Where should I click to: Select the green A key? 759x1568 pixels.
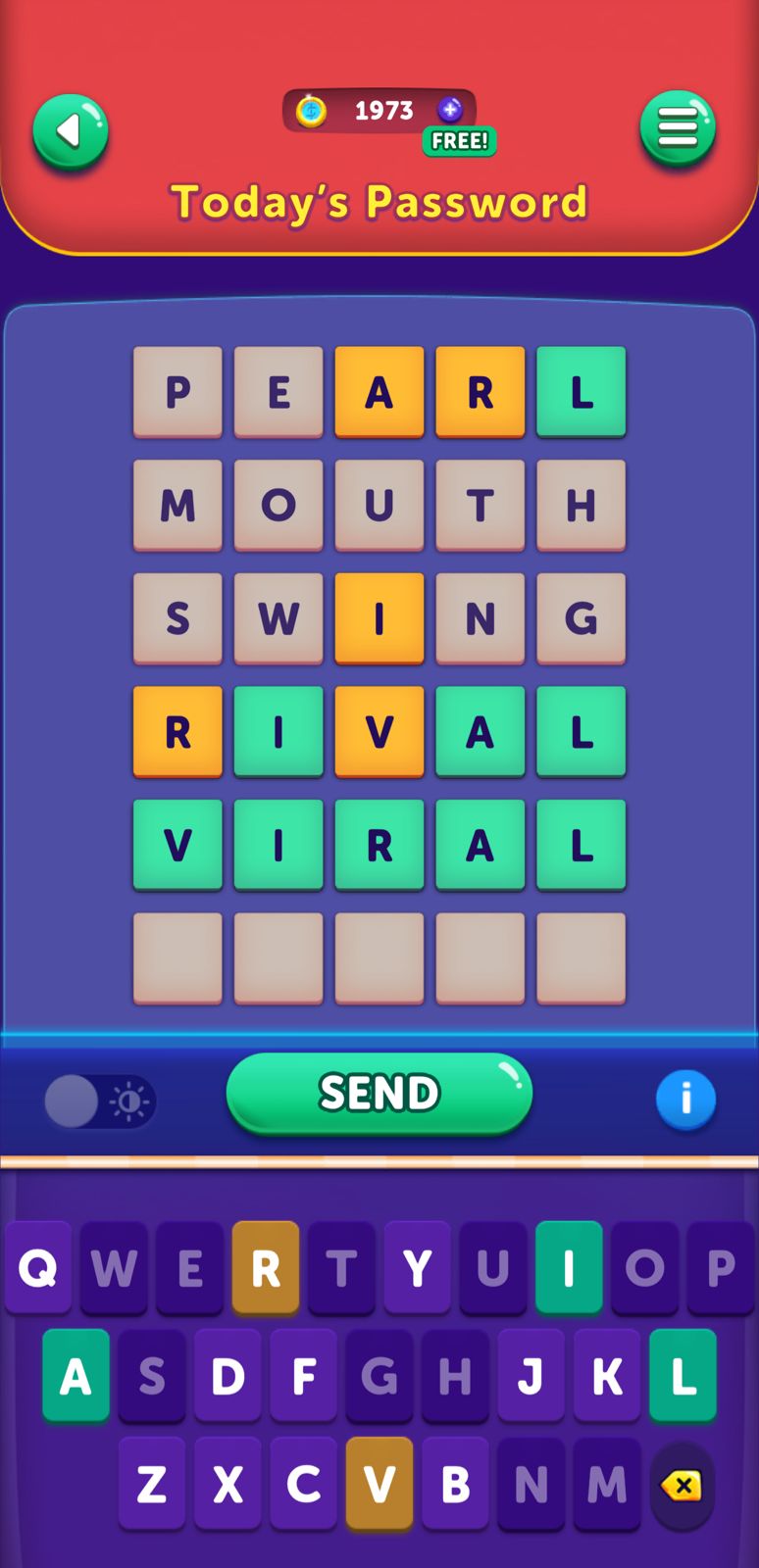pyautogui.click(x=76, y=1376)
